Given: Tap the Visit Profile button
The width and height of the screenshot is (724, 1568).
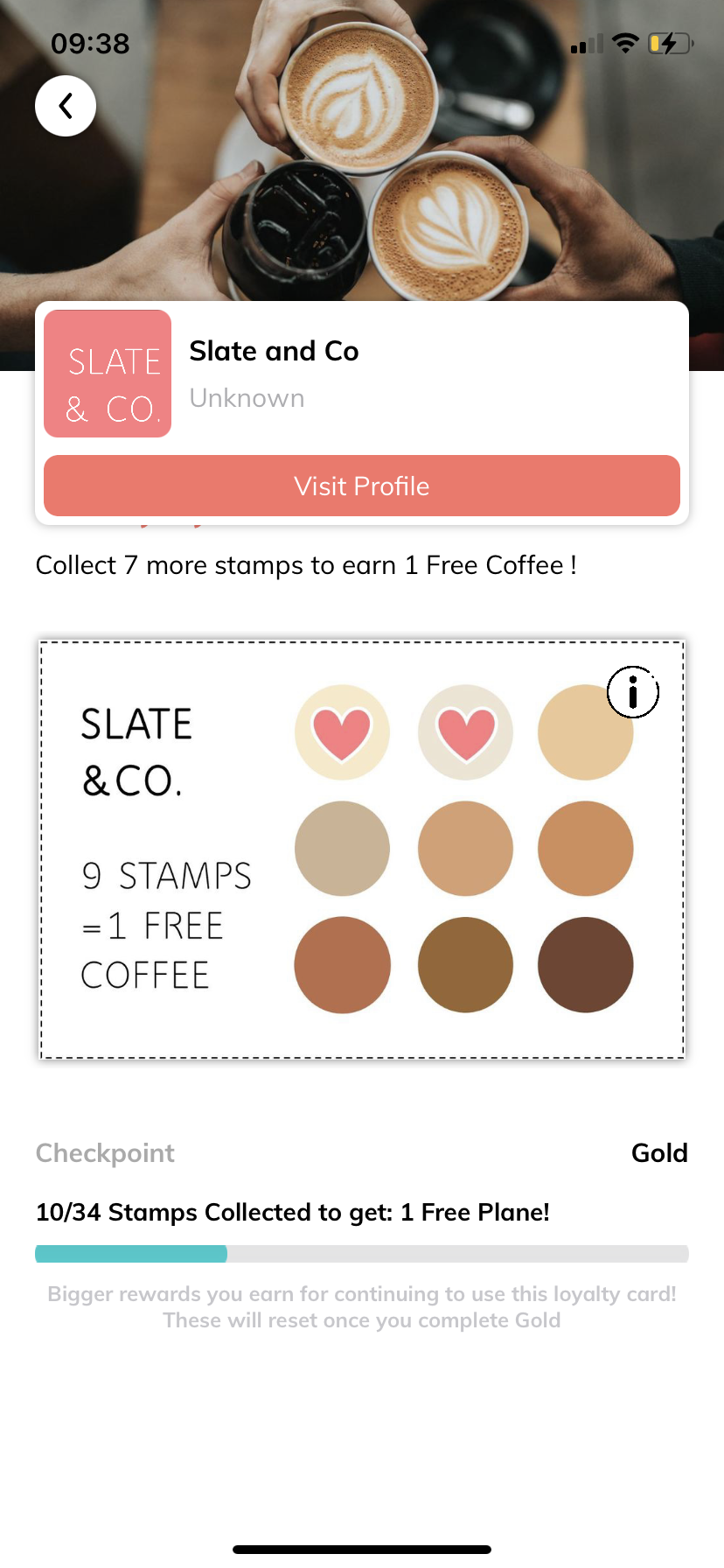Looking at the screenshot, I should point(362,486).
